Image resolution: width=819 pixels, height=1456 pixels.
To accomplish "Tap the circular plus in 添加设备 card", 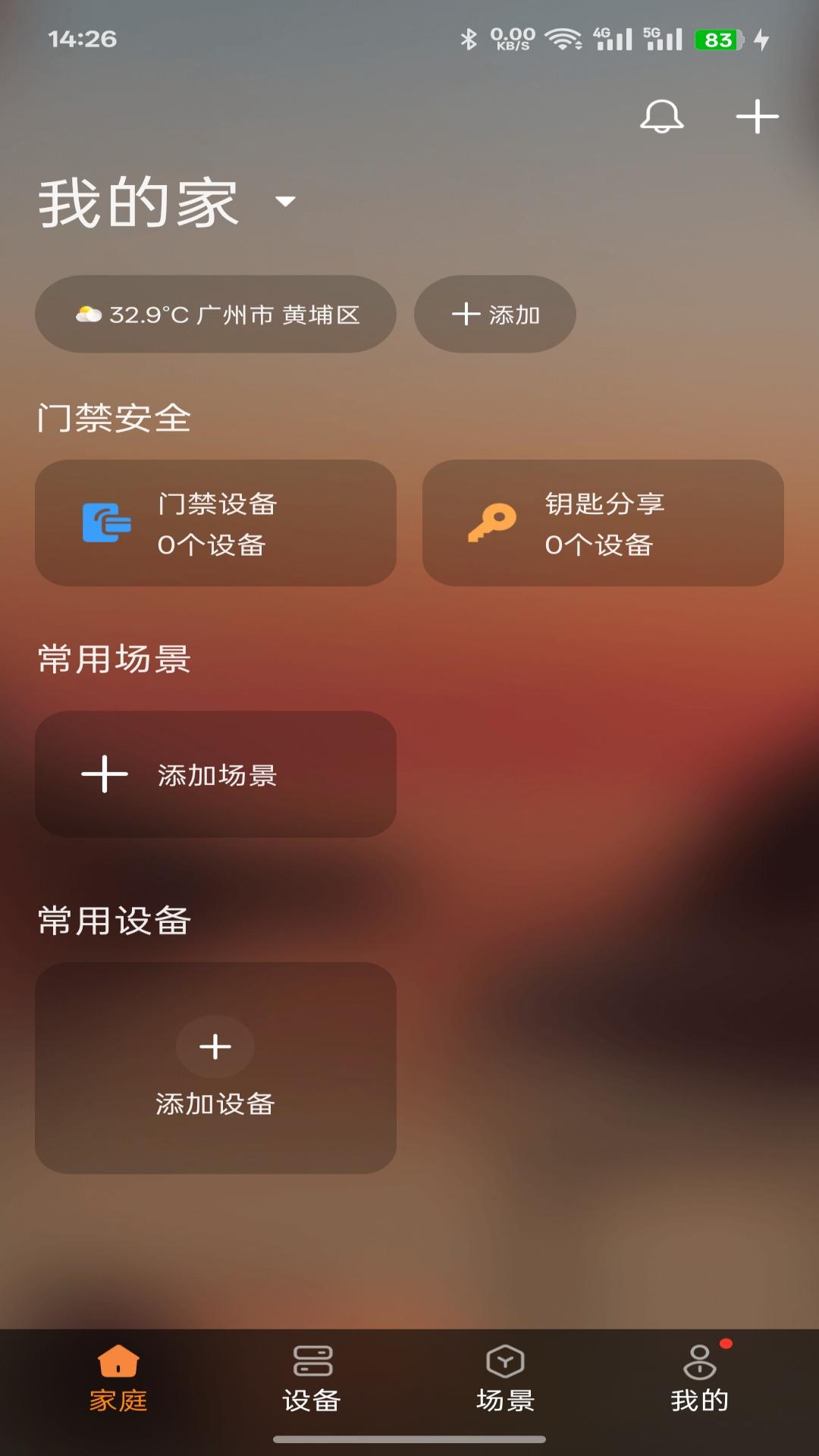I will 215,1046.
